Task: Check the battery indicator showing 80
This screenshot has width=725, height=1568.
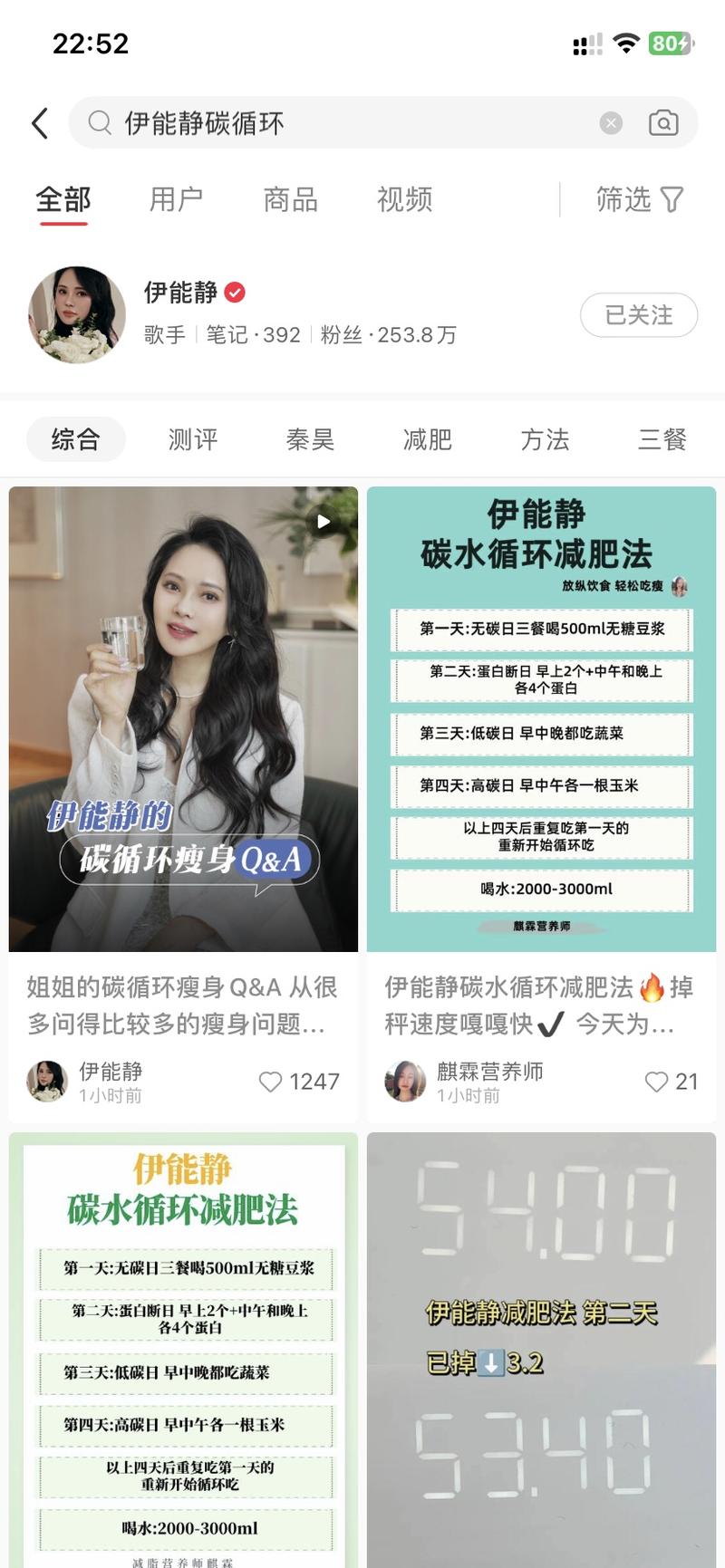Action: 668,41
